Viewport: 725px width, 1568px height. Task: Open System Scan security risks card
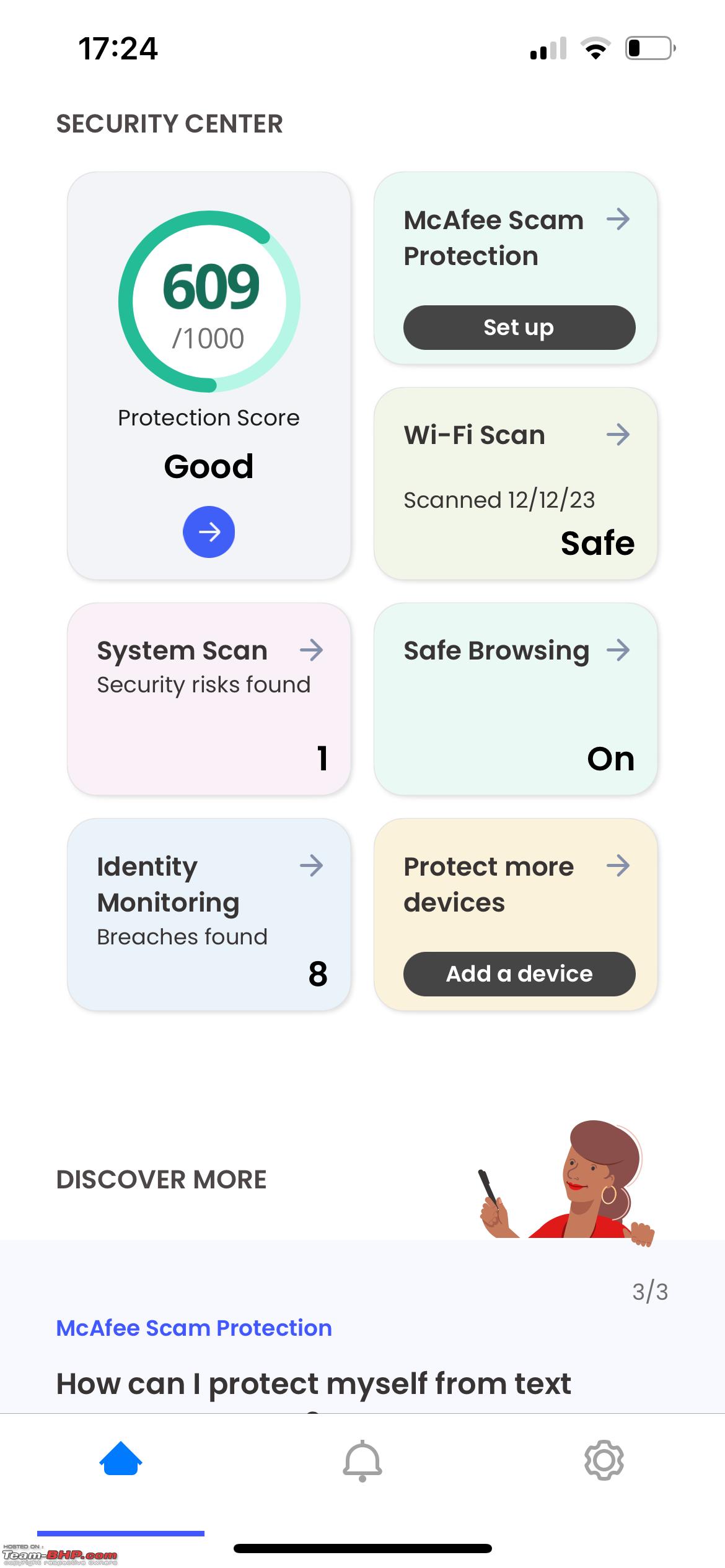tap(209, 699)
